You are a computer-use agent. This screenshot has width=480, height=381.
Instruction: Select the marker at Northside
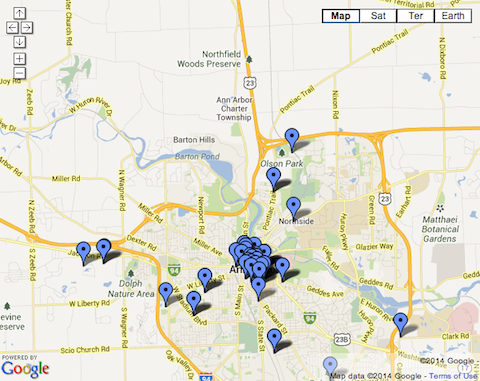[x=294, y=207]
